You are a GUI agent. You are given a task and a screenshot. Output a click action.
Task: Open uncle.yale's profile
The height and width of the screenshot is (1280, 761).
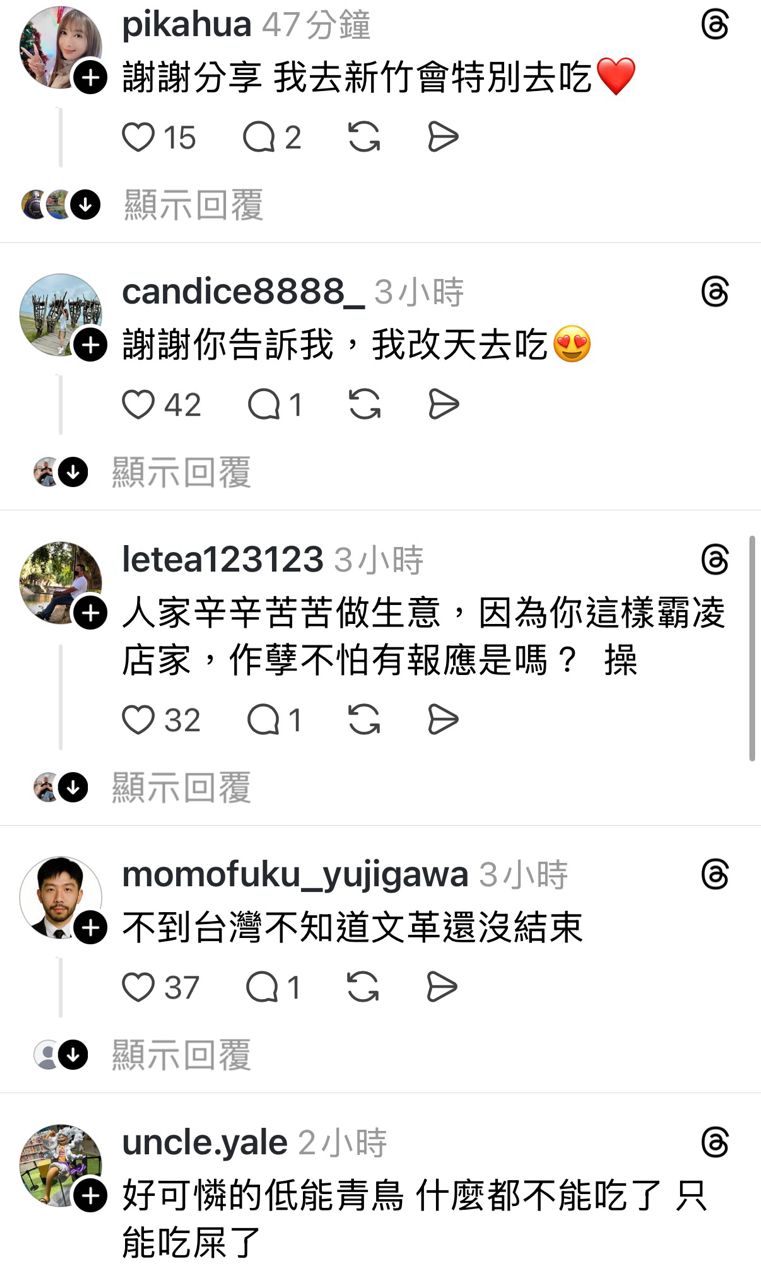[x=204, y=1142]
